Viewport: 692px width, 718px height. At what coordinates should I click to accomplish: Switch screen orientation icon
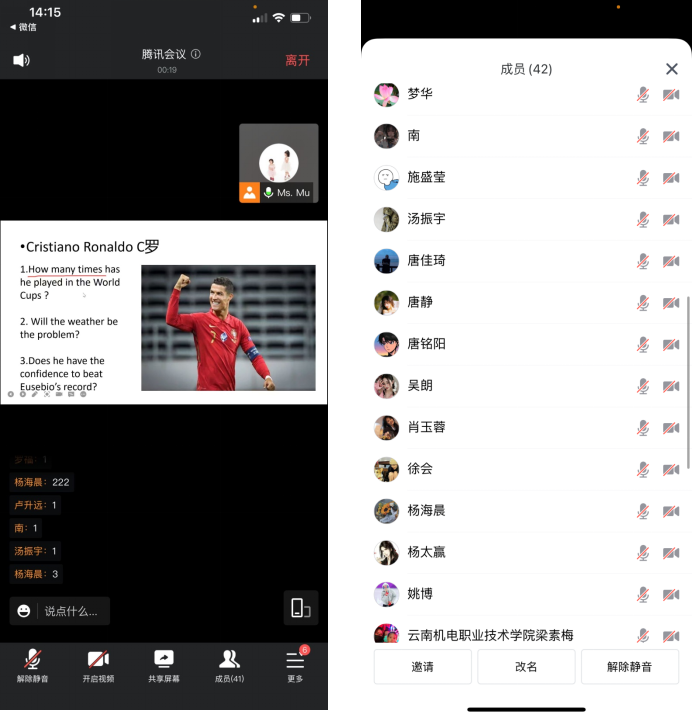(x=300, y=607)
